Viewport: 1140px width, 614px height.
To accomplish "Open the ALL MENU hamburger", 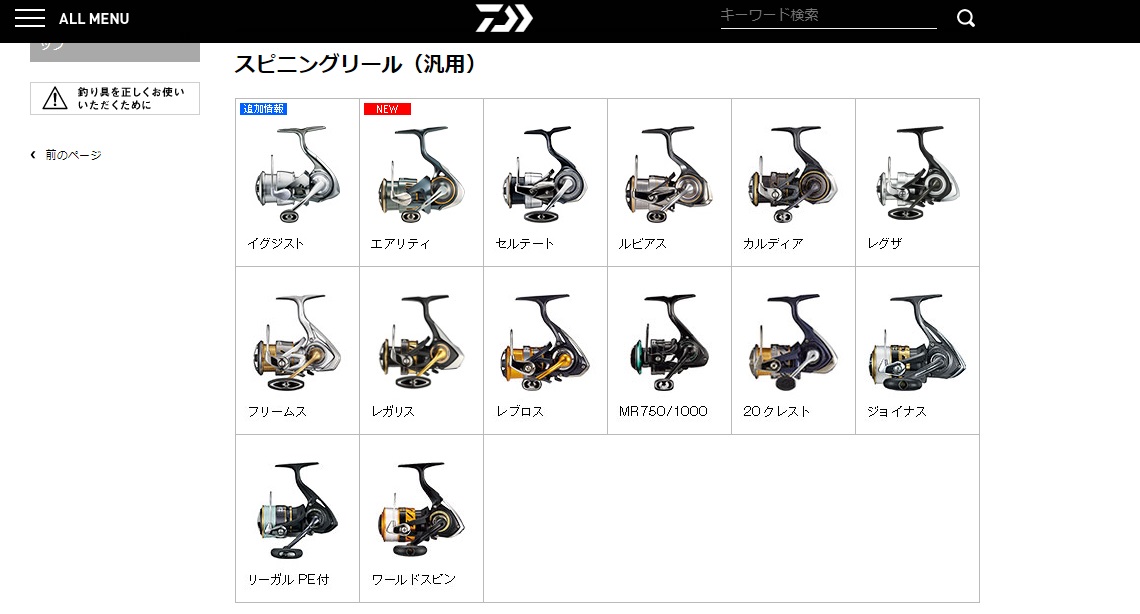I will (30, 18).
